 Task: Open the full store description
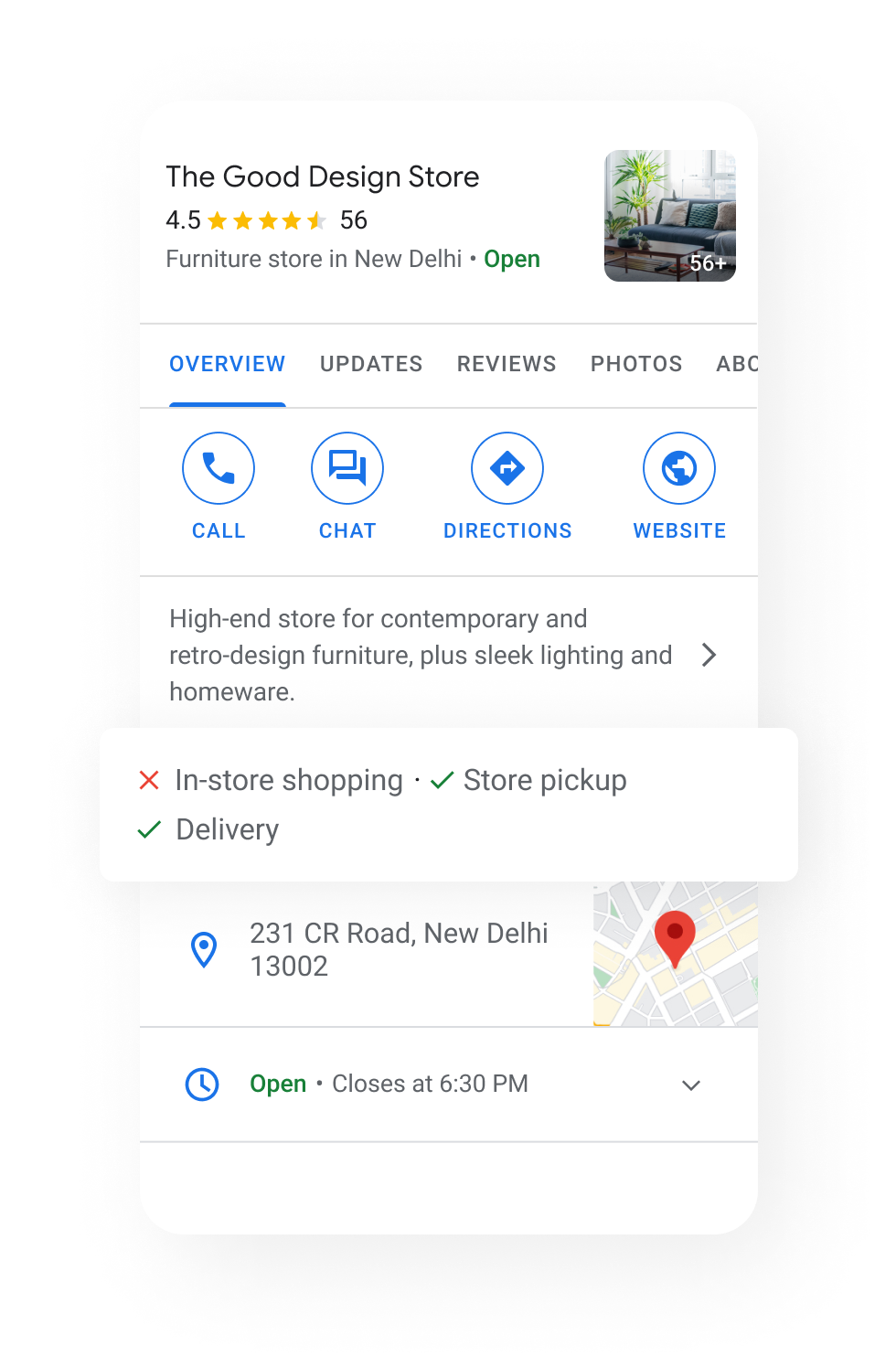point(709,655)
